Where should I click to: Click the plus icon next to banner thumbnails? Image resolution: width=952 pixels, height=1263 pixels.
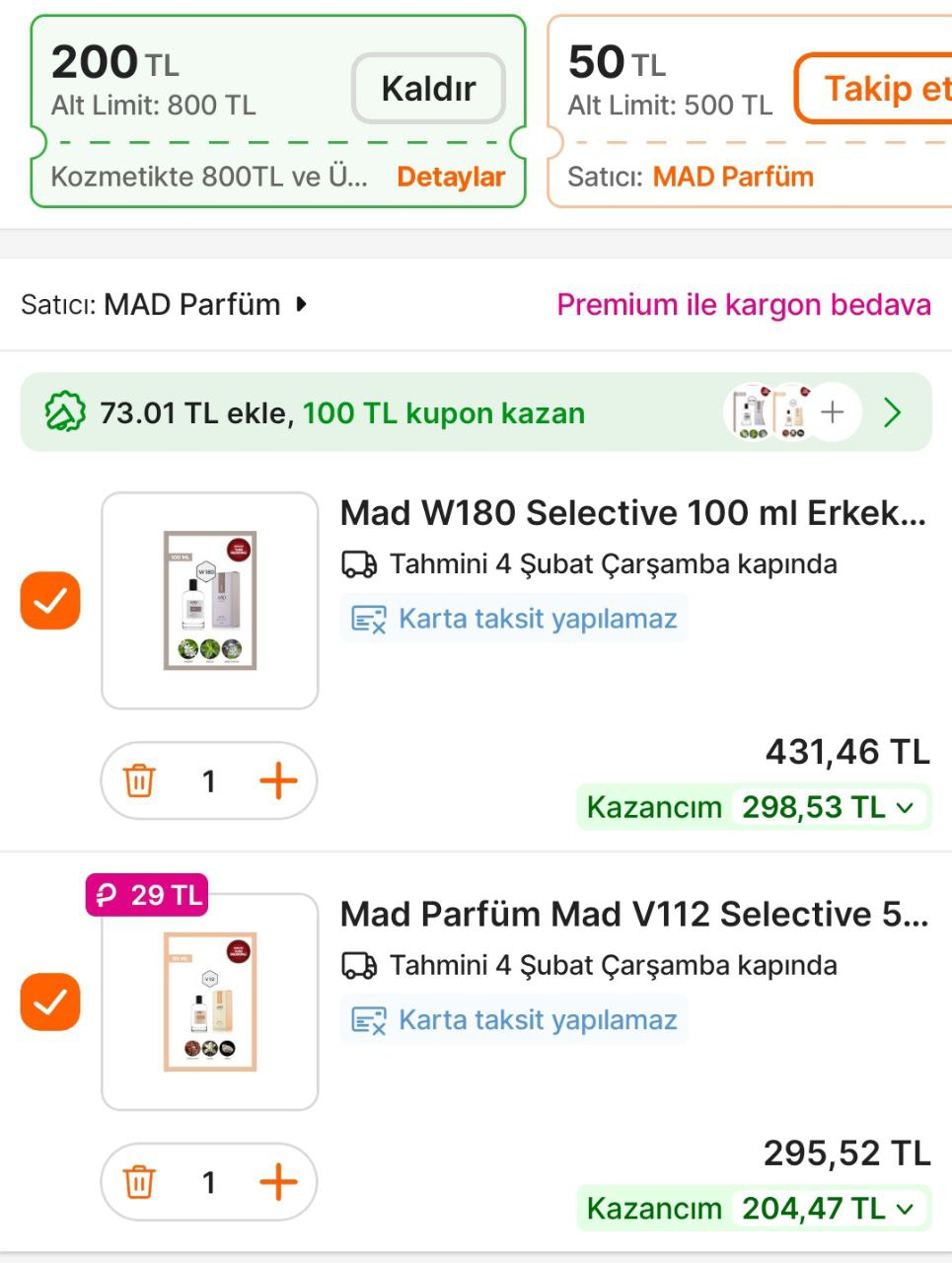tap(832, 412)
